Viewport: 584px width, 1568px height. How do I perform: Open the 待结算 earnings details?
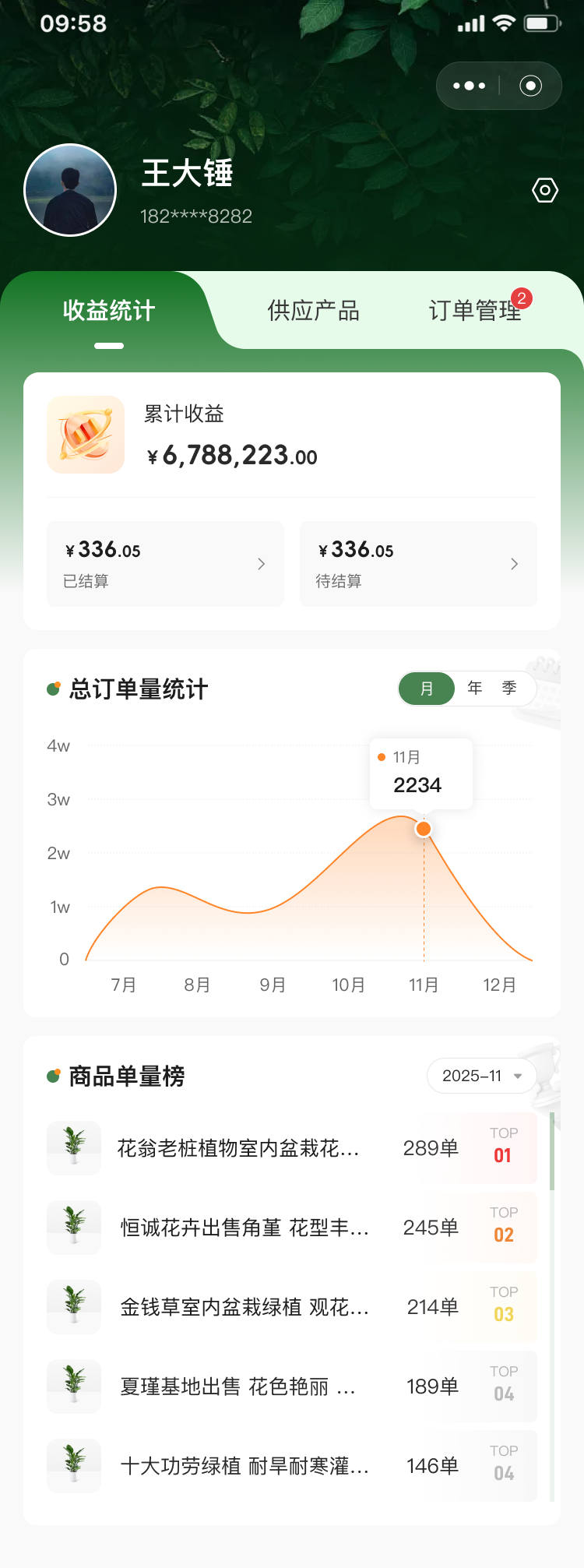418,563
